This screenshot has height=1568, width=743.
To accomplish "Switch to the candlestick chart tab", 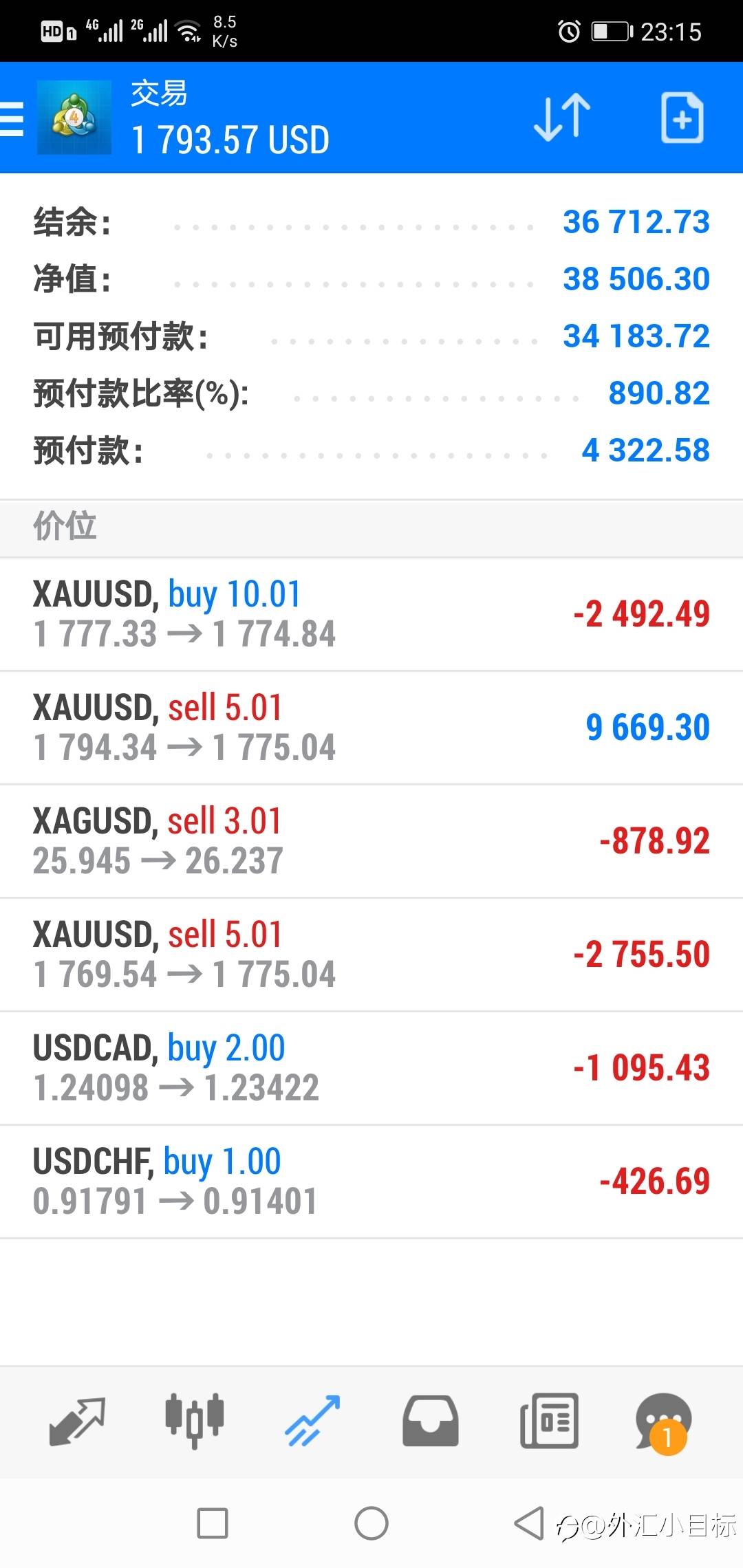I will coord(195,1421).
